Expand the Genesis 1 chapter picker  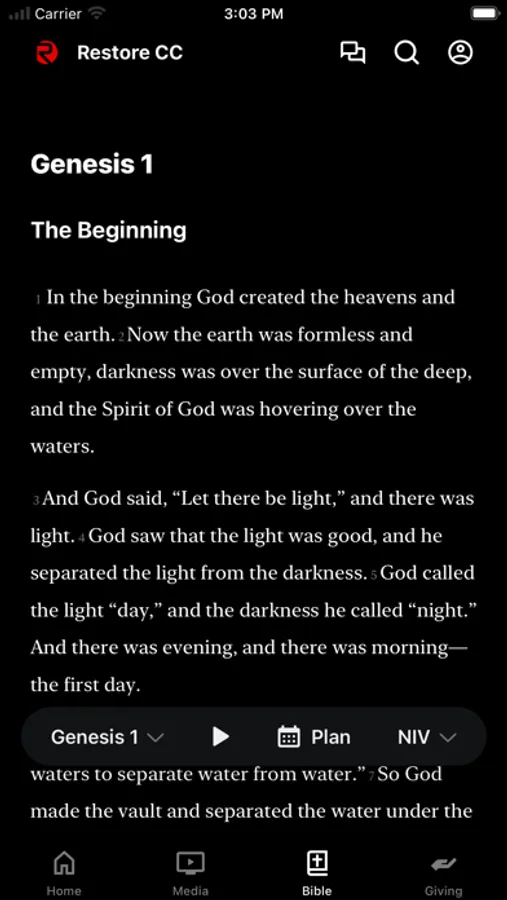(x=108, y=737)
